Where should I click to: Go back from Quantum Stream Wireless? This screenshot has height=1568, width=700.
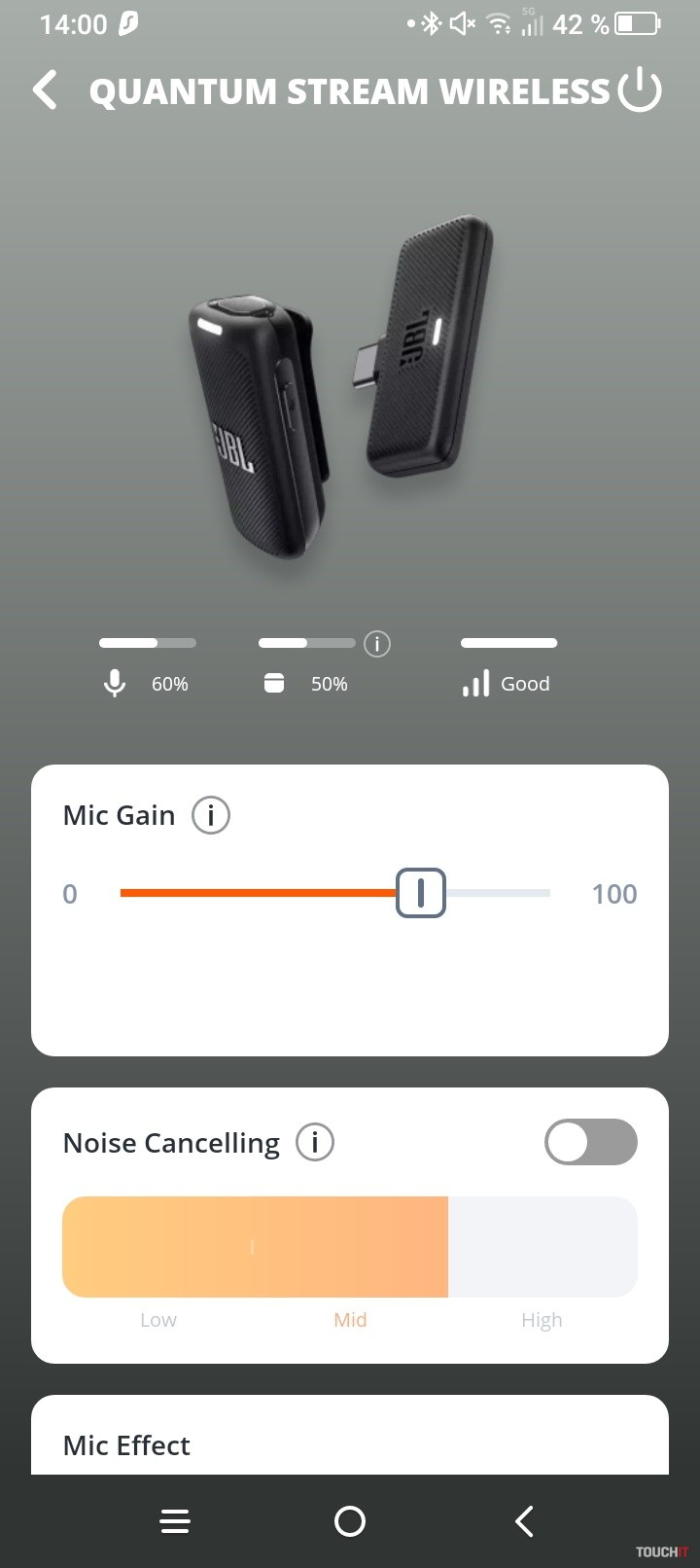pyautogui.click(x=46, y=90)
